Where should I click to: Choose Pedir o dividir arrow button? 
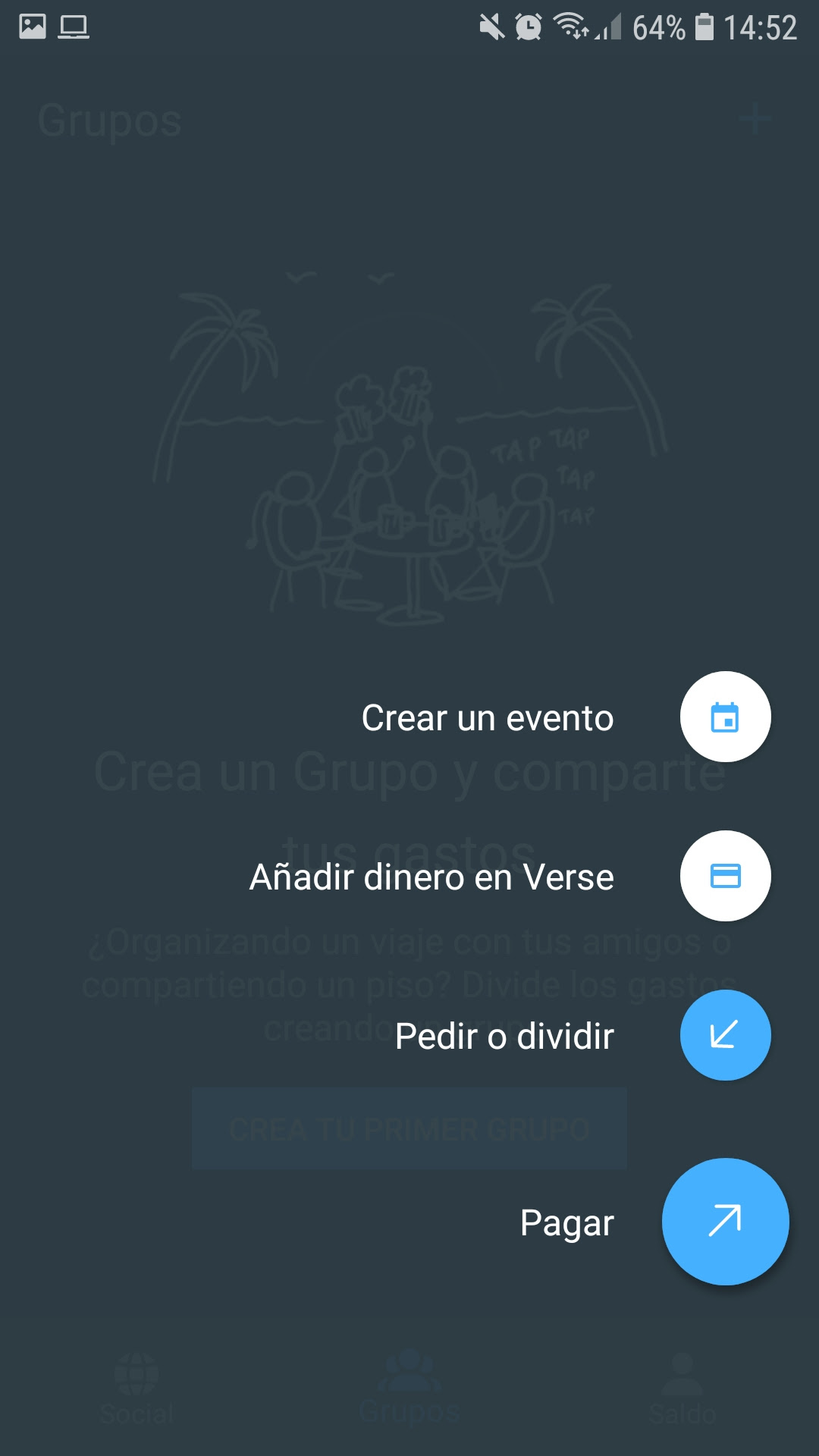click(x=725, y=1035)
